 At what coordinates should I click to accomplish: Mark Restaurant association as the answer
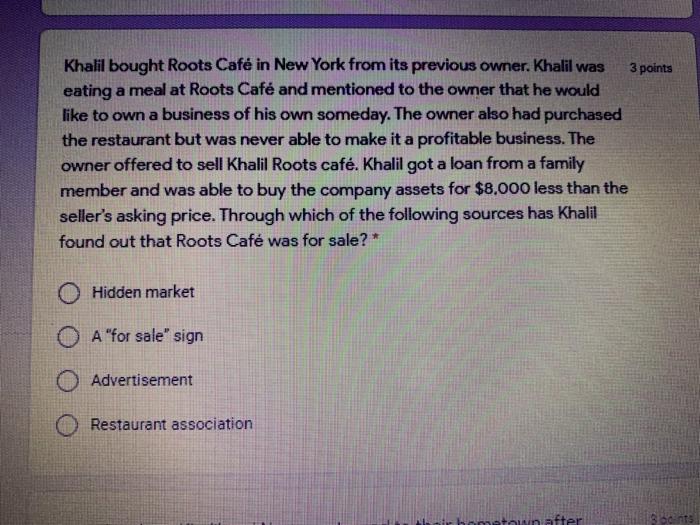click(x=69, y=425)
